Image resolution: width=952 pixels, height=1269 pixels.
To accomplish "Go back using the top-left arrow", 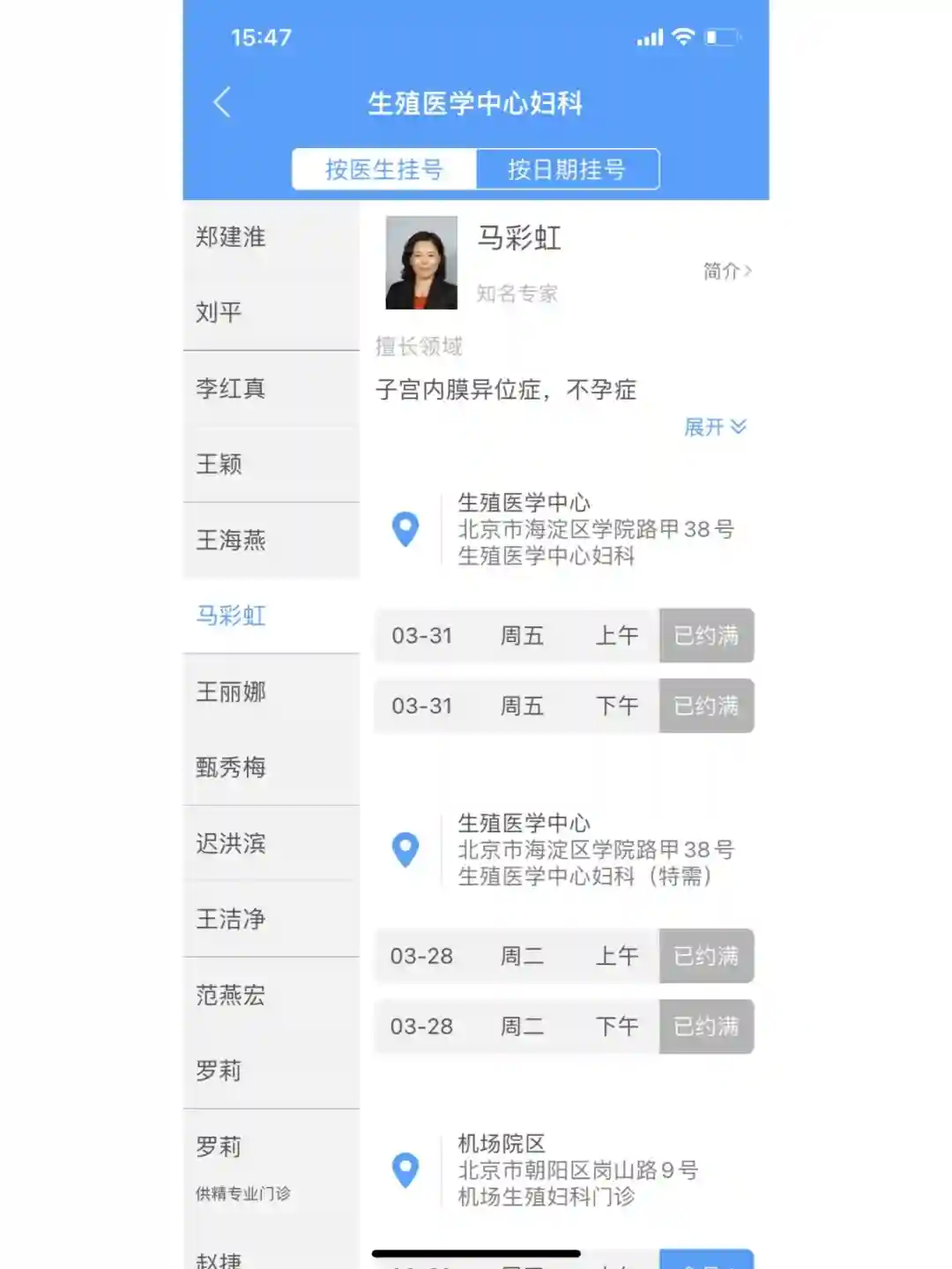I will 222,102.
